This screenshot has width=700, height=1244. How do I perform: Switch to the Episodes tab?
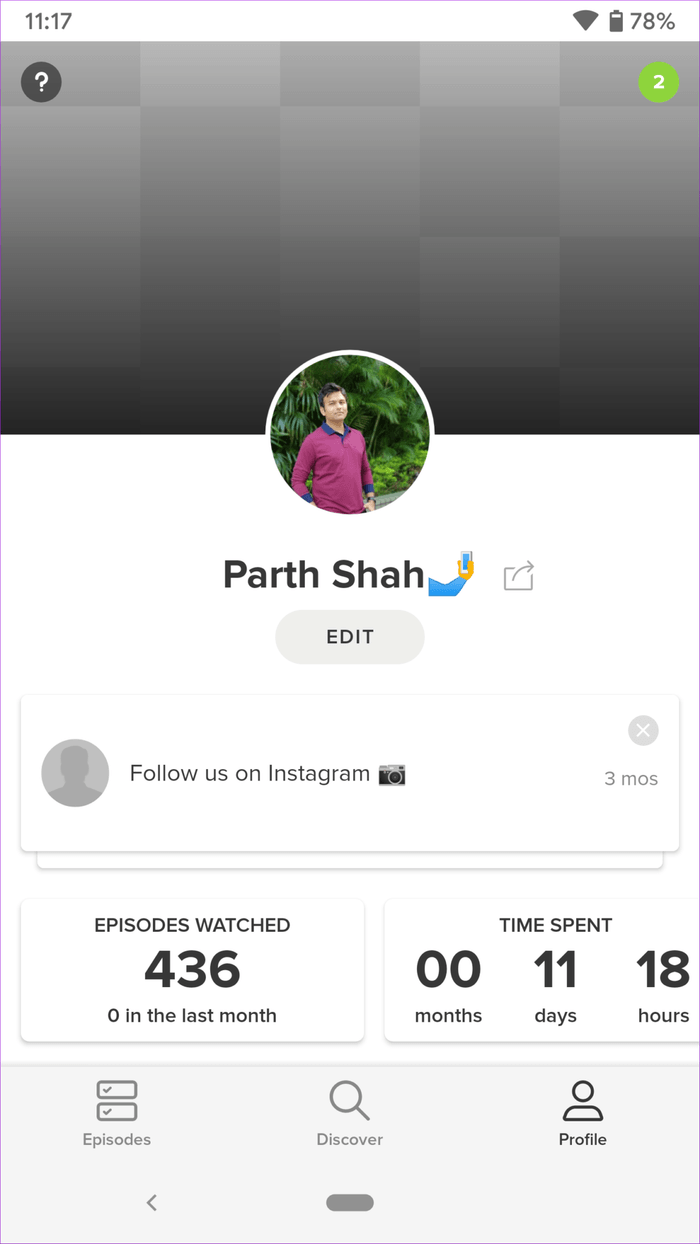point(117,1113)
